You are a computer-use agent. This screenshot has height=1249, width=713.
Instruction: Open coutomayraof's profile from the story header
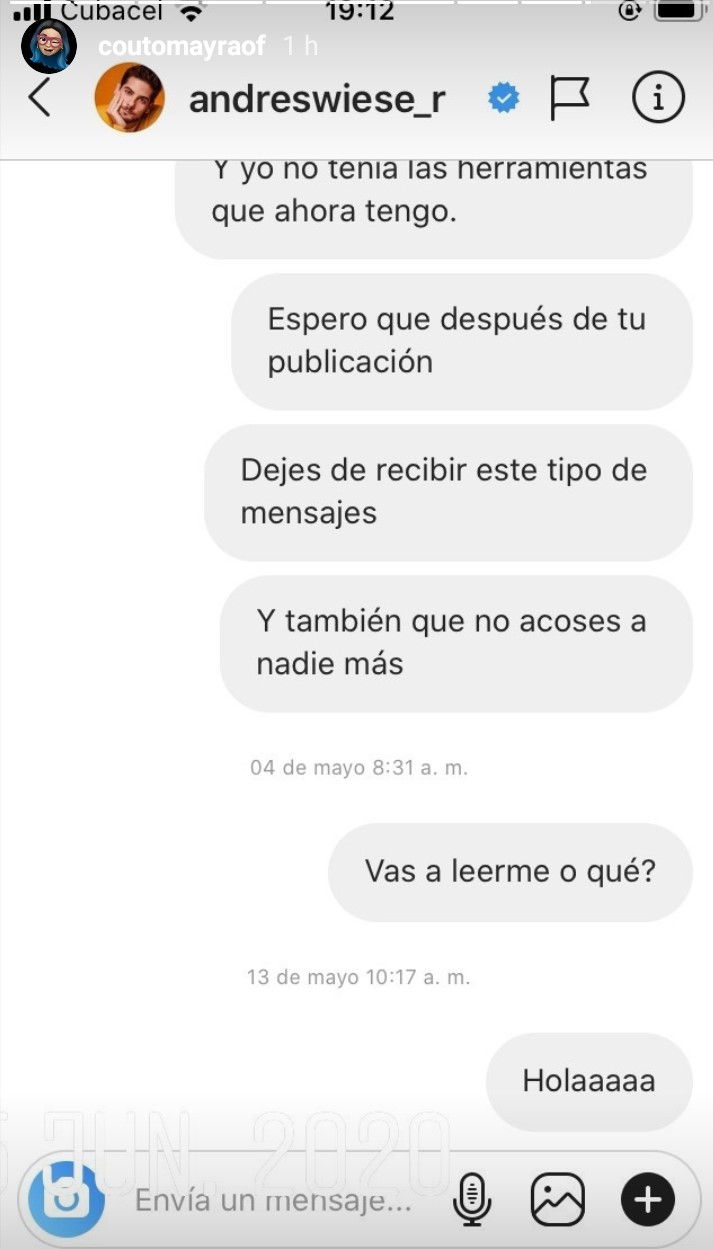[184, 46]
